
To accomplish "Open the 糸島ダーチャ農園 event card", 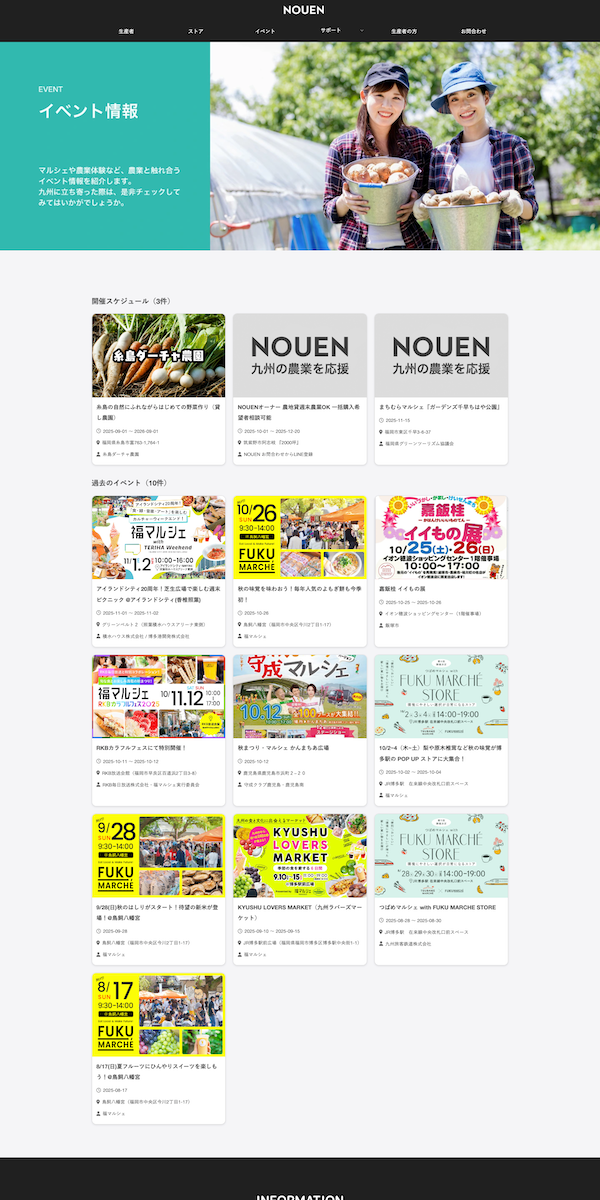I will click(158, 387).
